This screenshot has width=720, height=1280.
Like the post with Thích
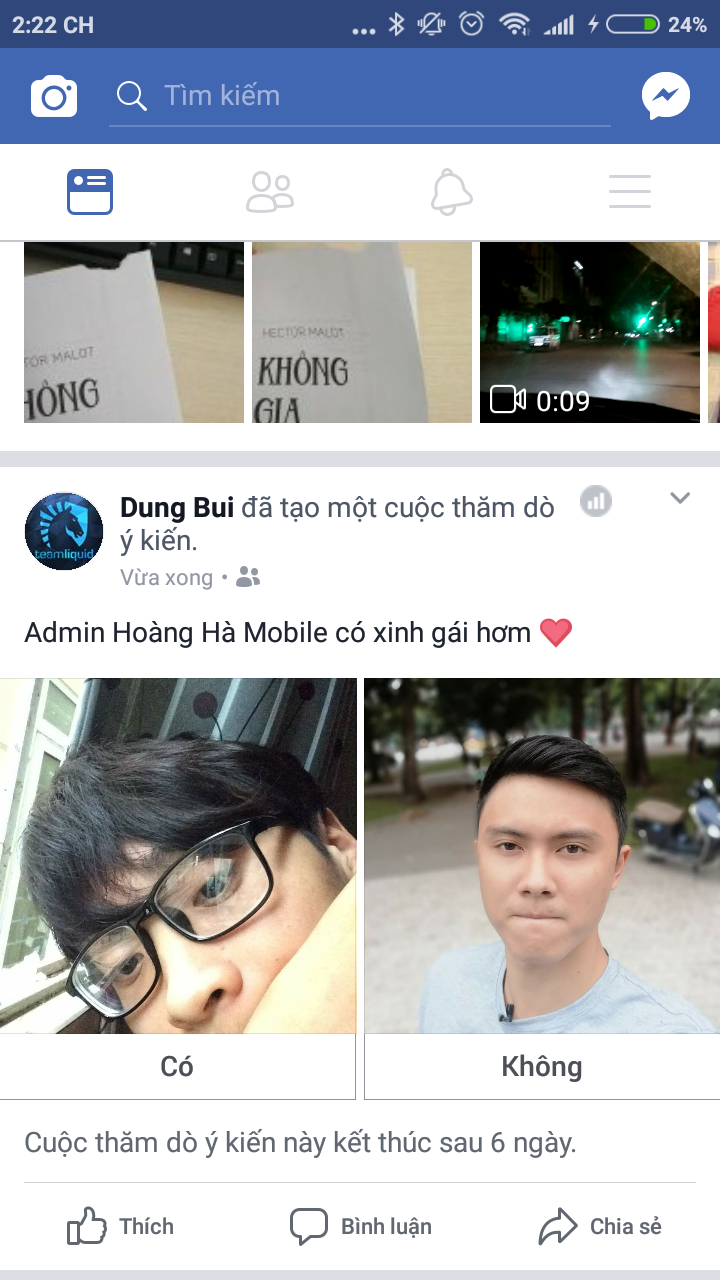(121, 1226)
